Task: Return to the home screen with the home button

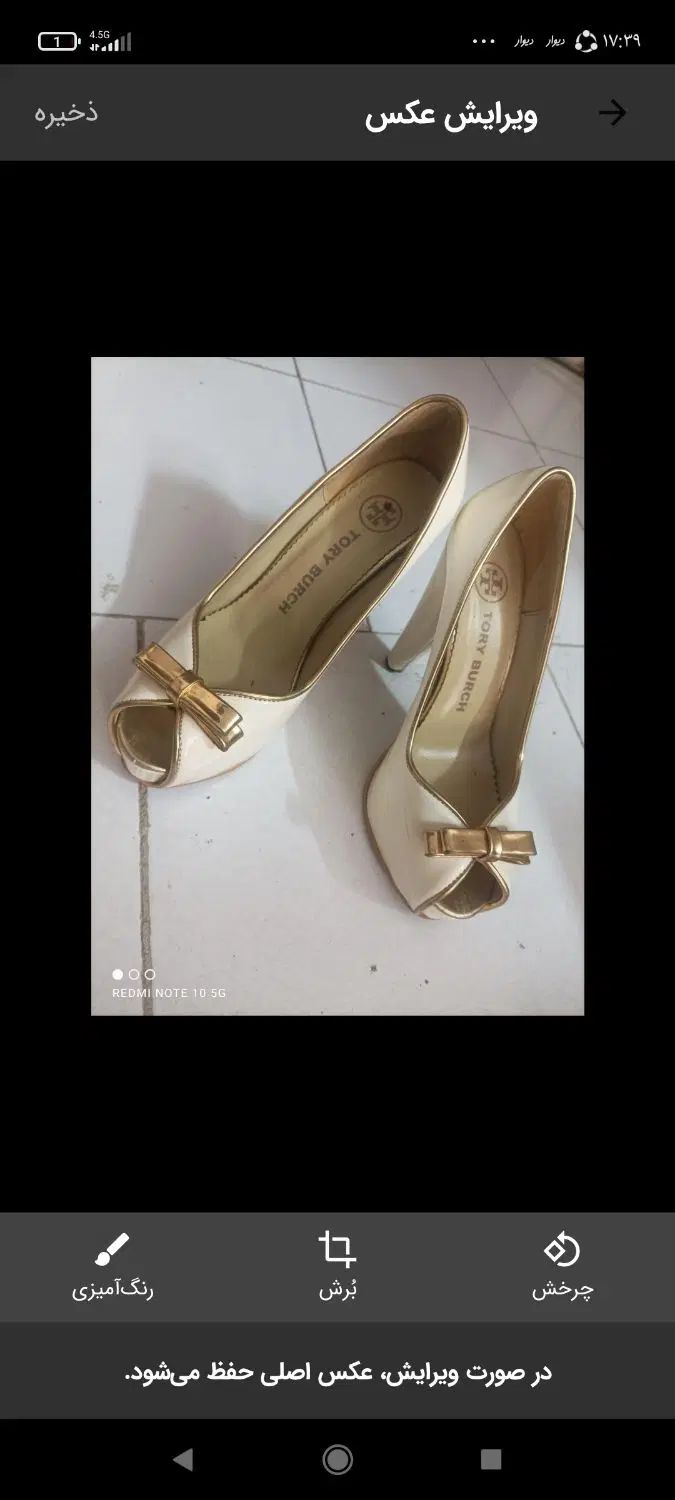Action: click(x=337, y=1459)
